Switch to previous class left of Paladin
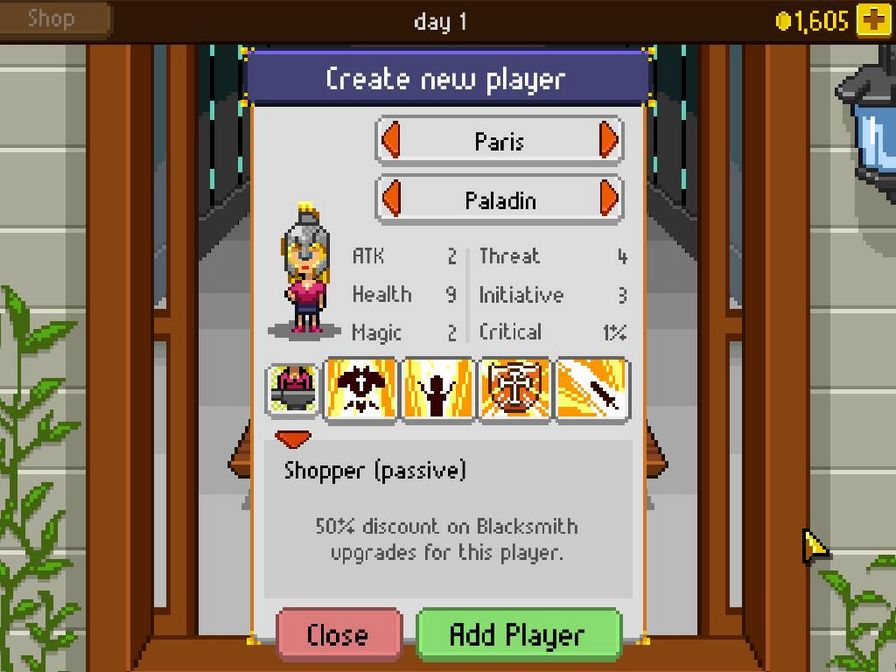The width and height of the screenshot is (896, 672). (x=391, y=200)
